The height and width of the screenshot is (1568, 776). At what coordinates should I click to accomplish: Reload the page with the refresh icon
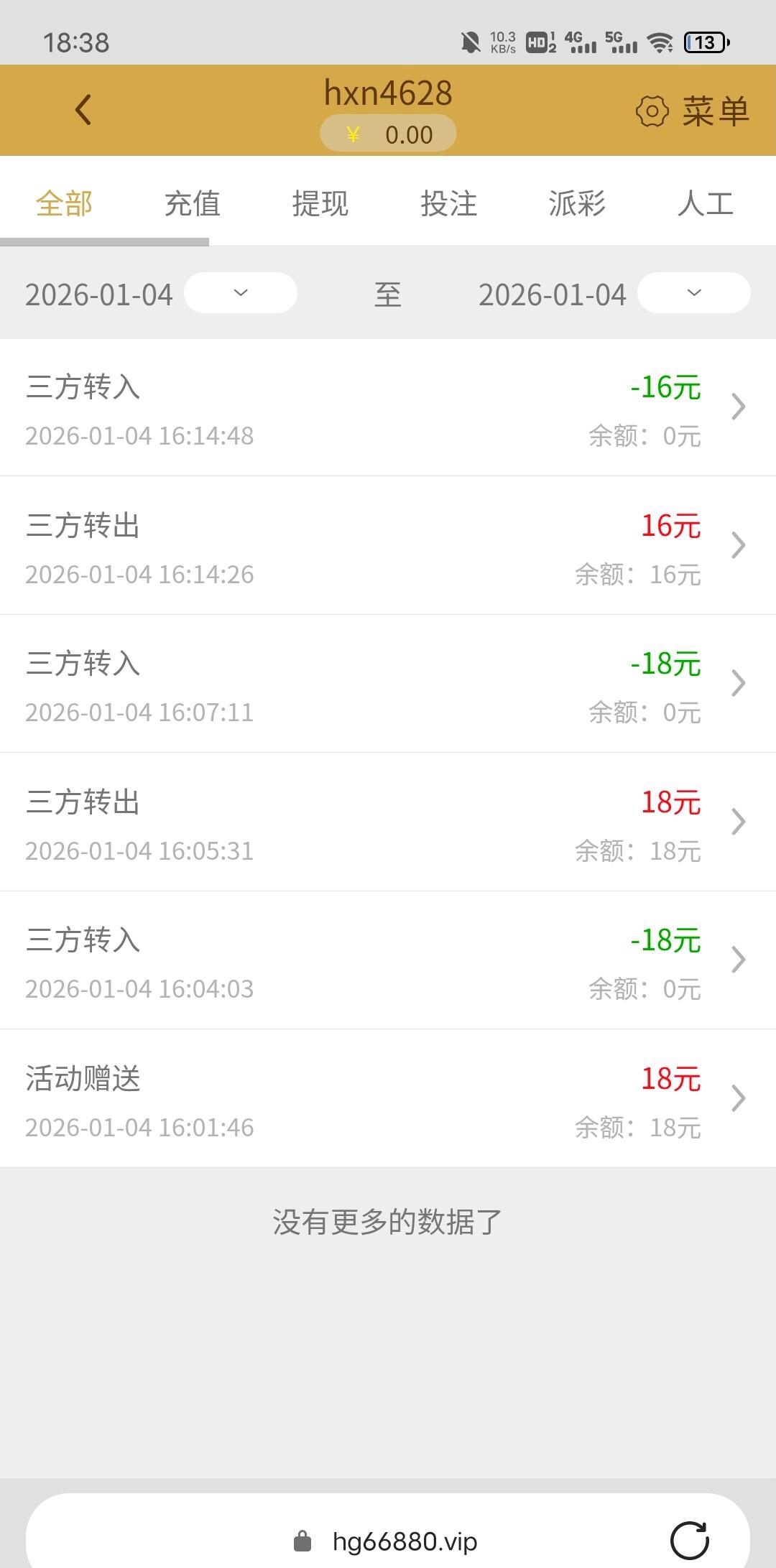(689, 1541)
